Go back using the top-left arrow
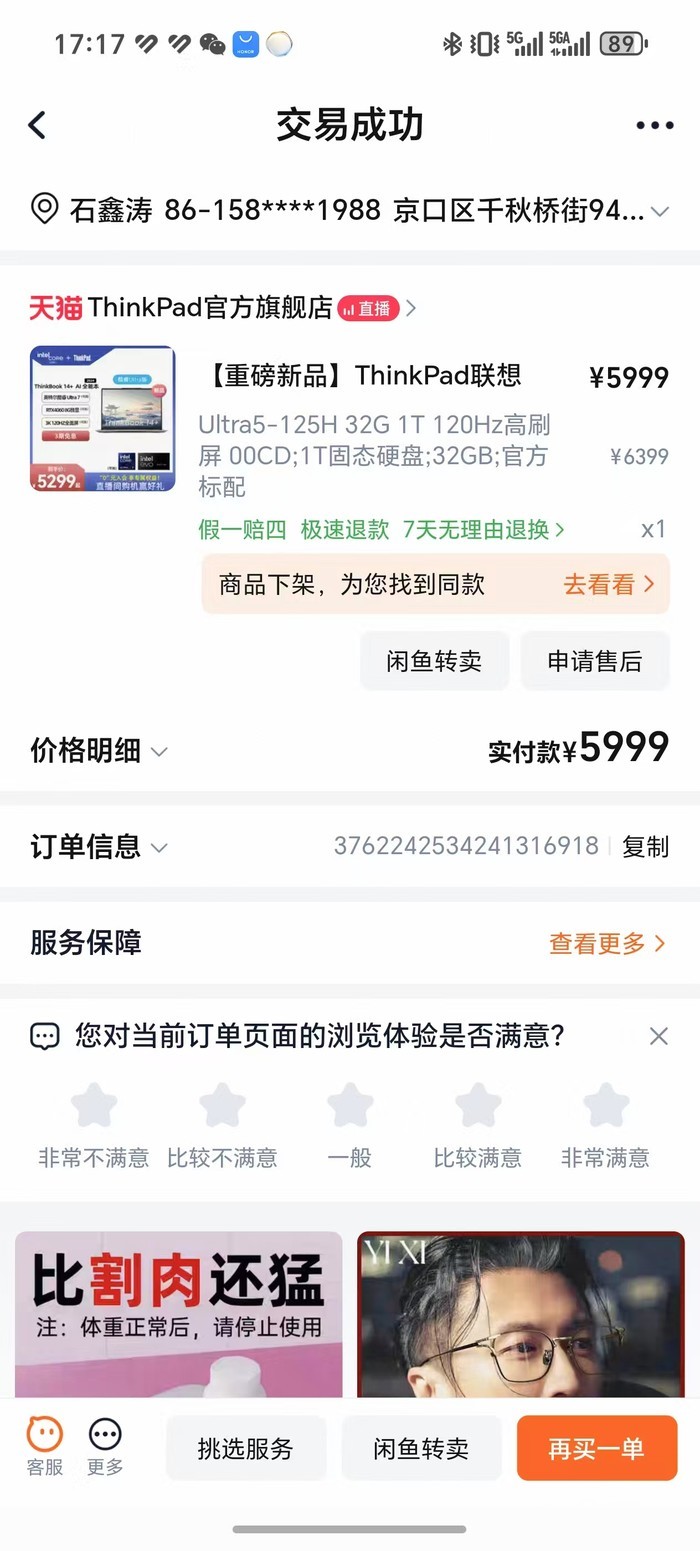Viewport: 700px width, 1551px height. (38, 125)
